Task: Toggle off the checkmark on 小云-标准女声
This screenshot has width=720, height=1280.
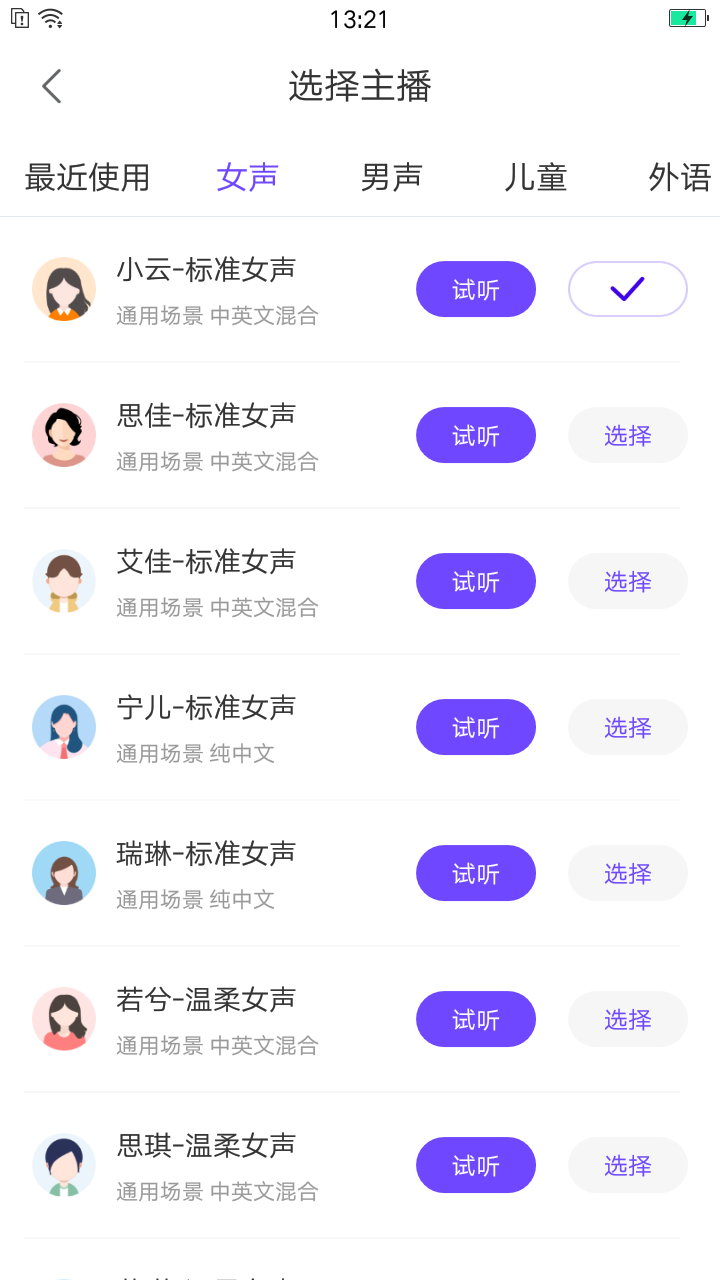Action: (627, 289)
